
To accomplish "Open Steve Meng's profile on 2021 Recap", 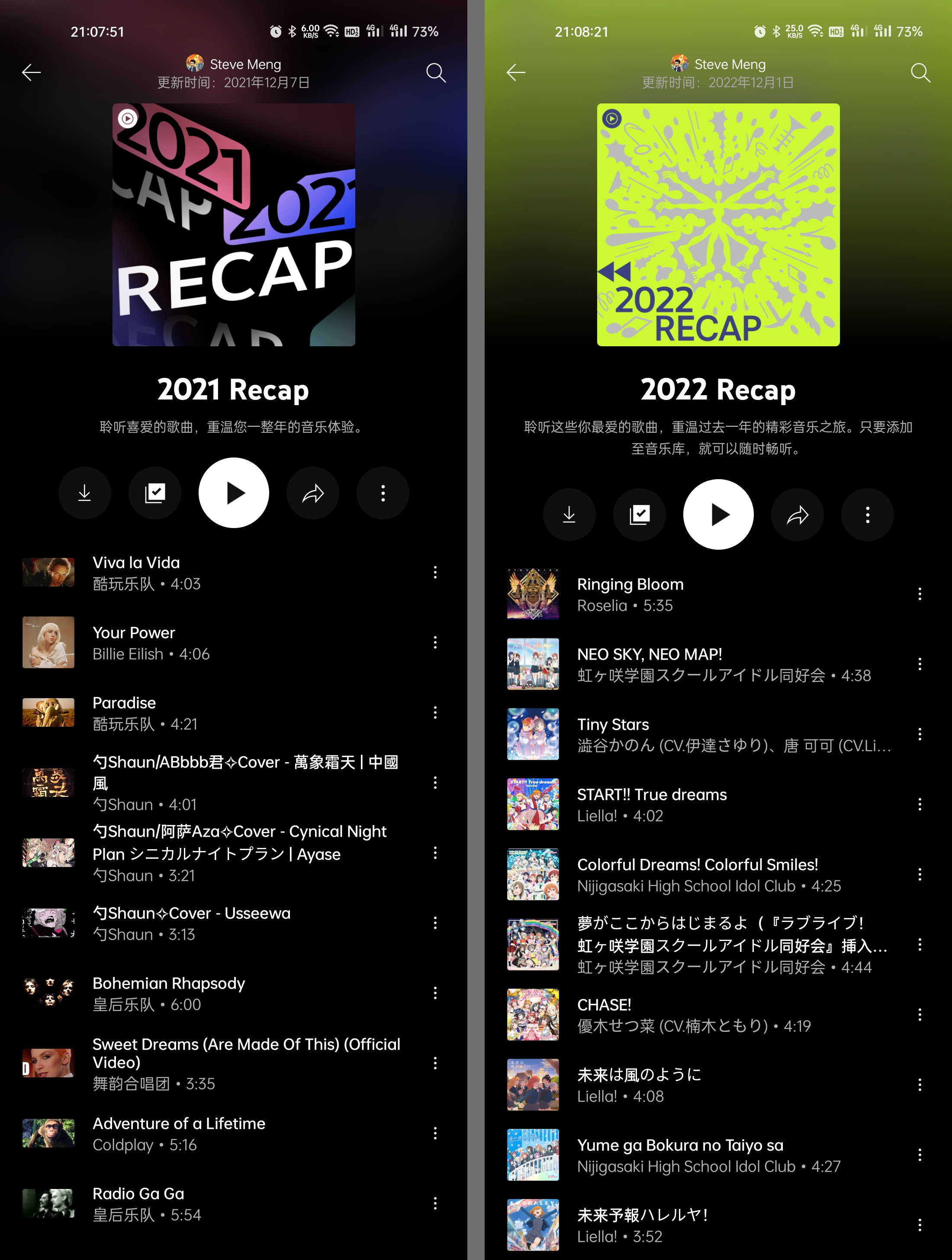I will pyautogui.click(x=234, y=64).
